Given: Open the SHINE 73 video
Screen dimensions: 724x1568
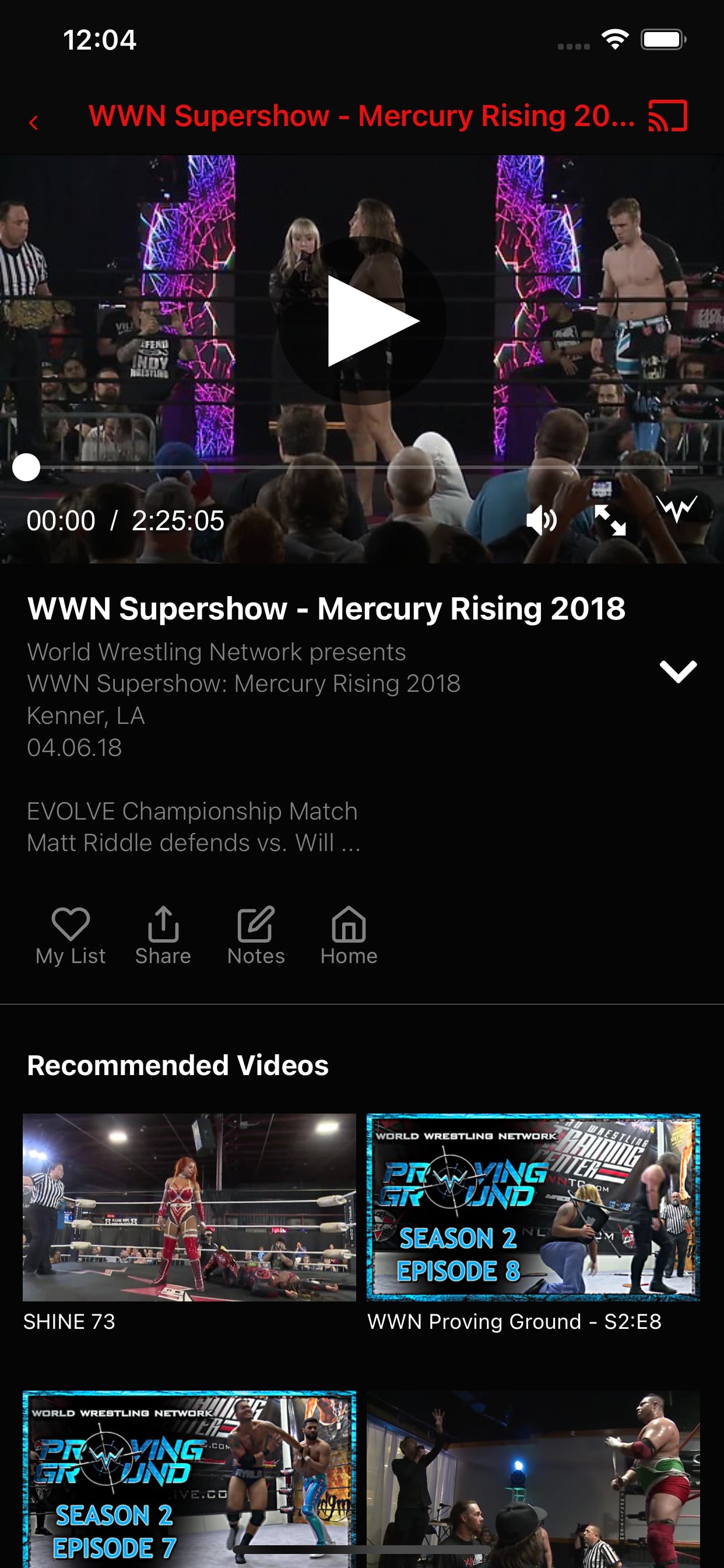Looking at the screenshot, I should click(x=189, y=1223).
